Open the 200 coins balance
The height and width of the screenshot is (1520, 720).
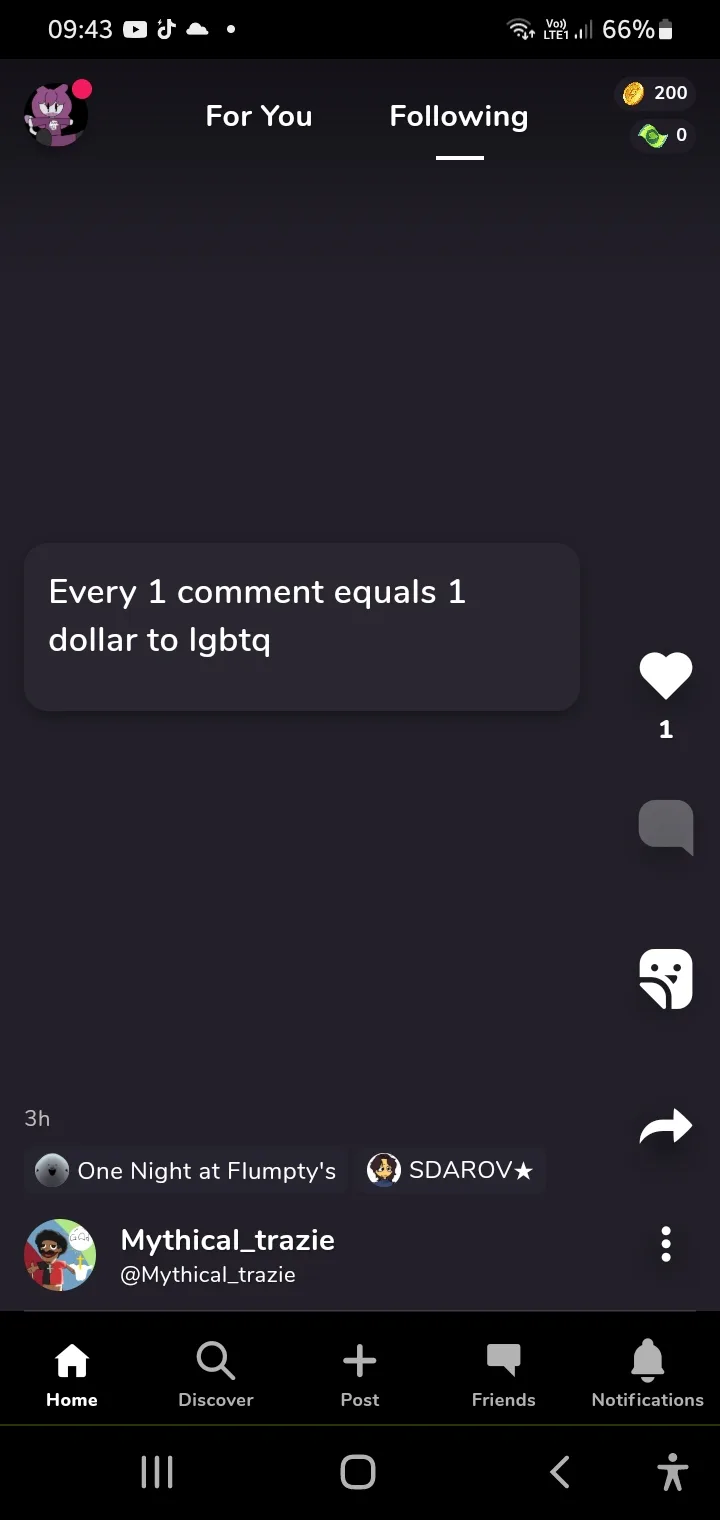(x=655, y=93)
